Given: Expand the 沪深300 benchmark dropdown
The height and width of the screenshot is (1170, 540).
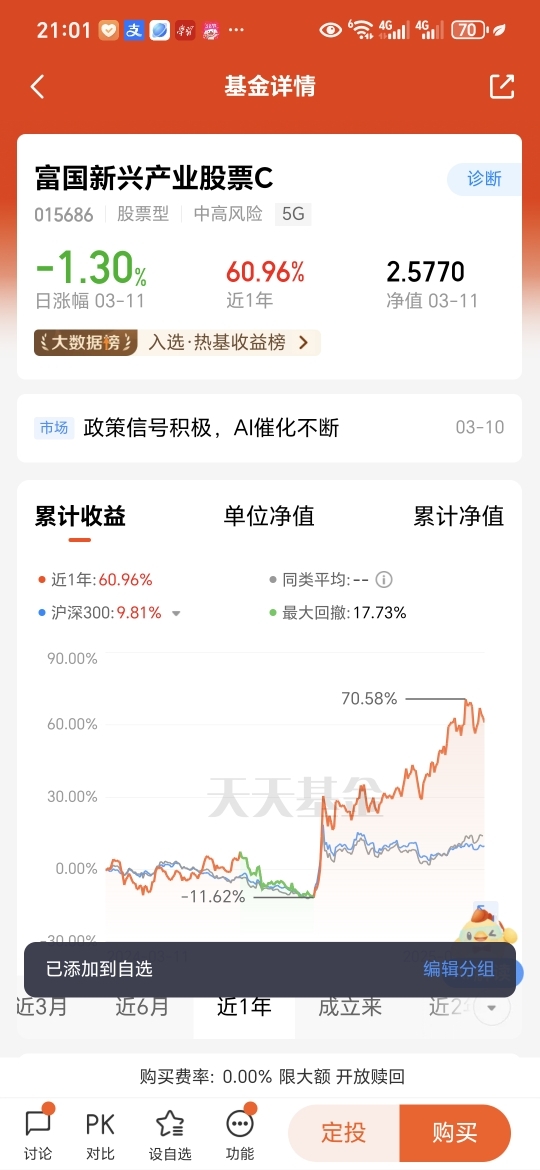Looking at the screenshot, I should pyautogui.click(x=177, y=613).
